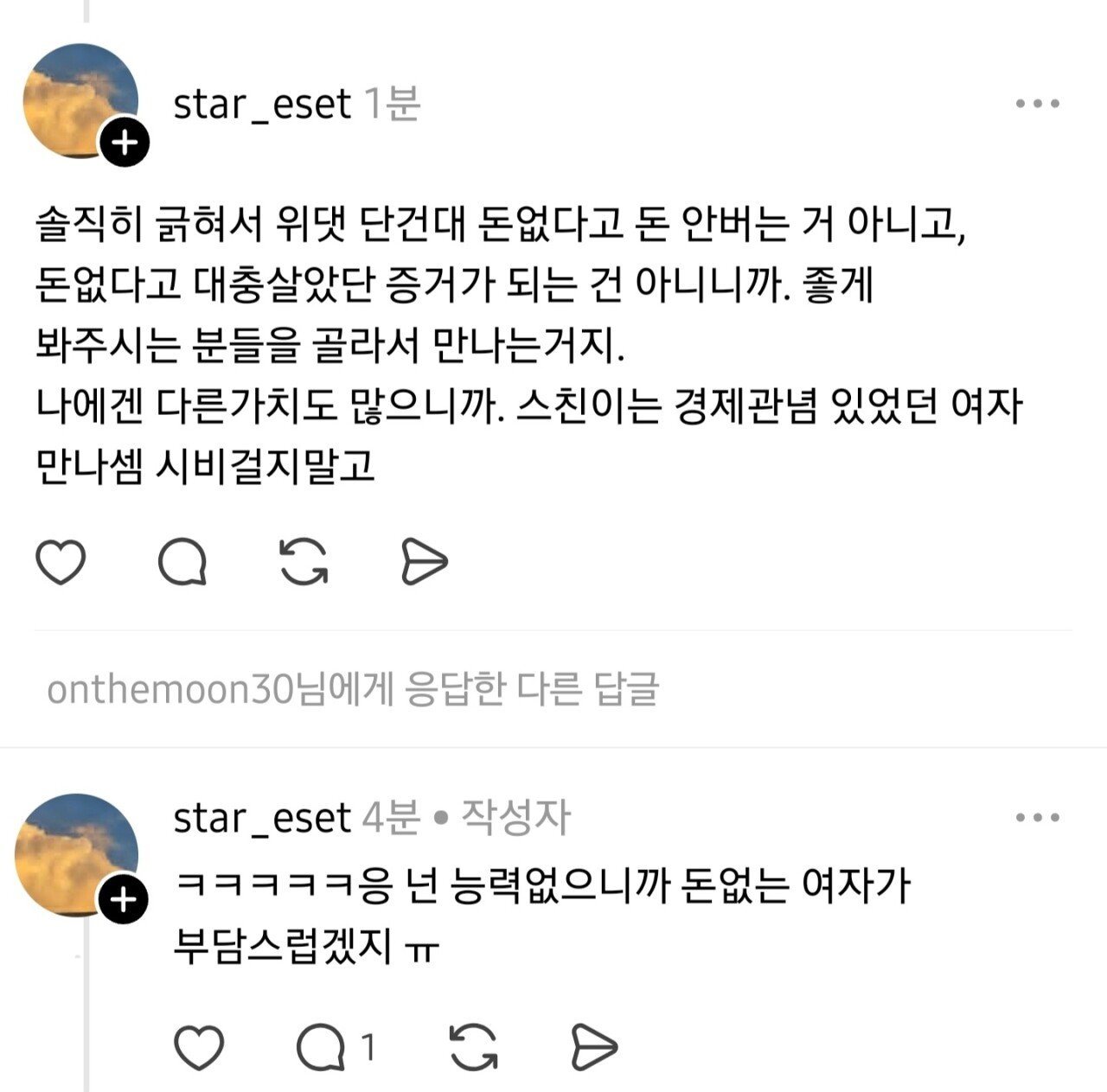Open star_eset profile from the 1분 post
The width and height of the screenshot is (1107, 1092).
coord(261,105)
